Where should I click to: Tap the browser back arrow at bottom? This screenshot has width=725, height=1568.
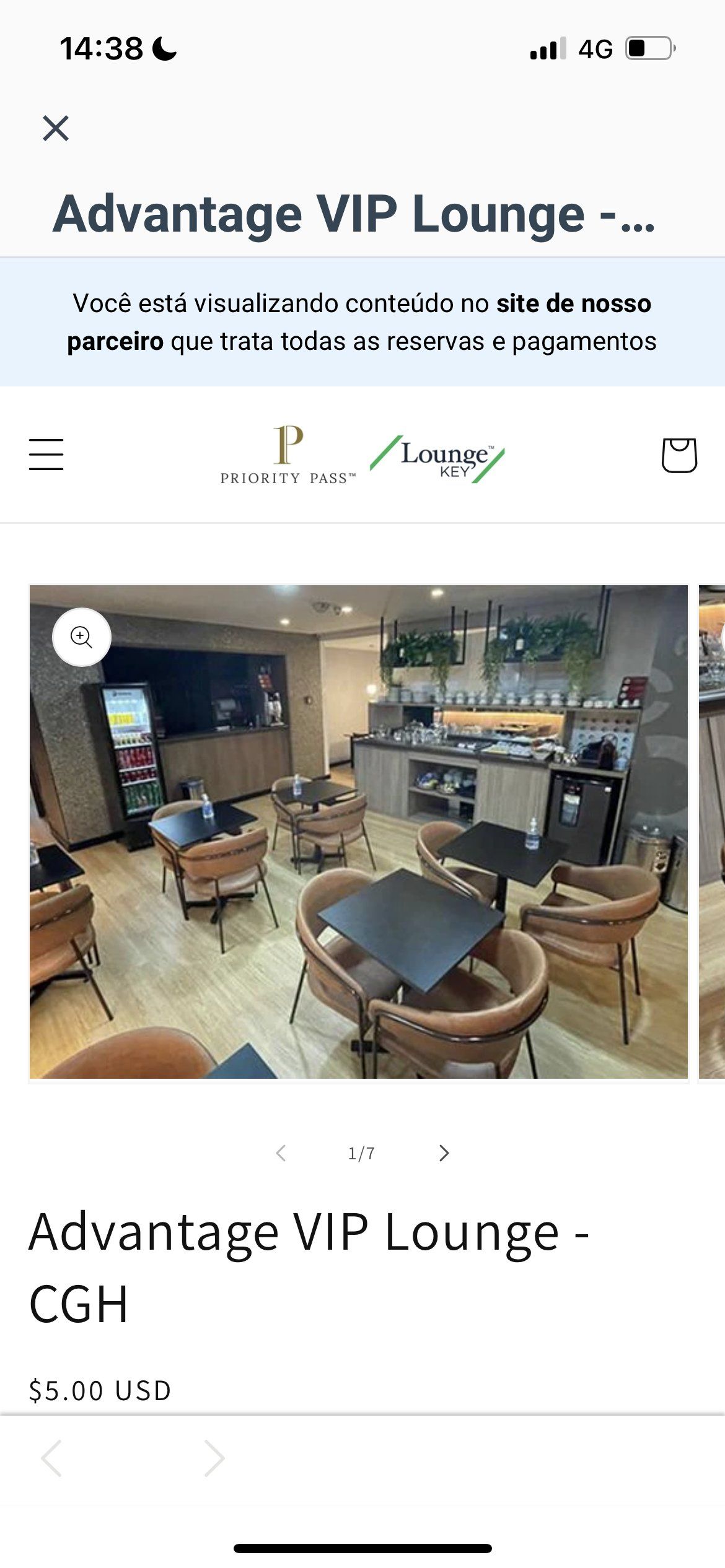(x=51, y=1458)
